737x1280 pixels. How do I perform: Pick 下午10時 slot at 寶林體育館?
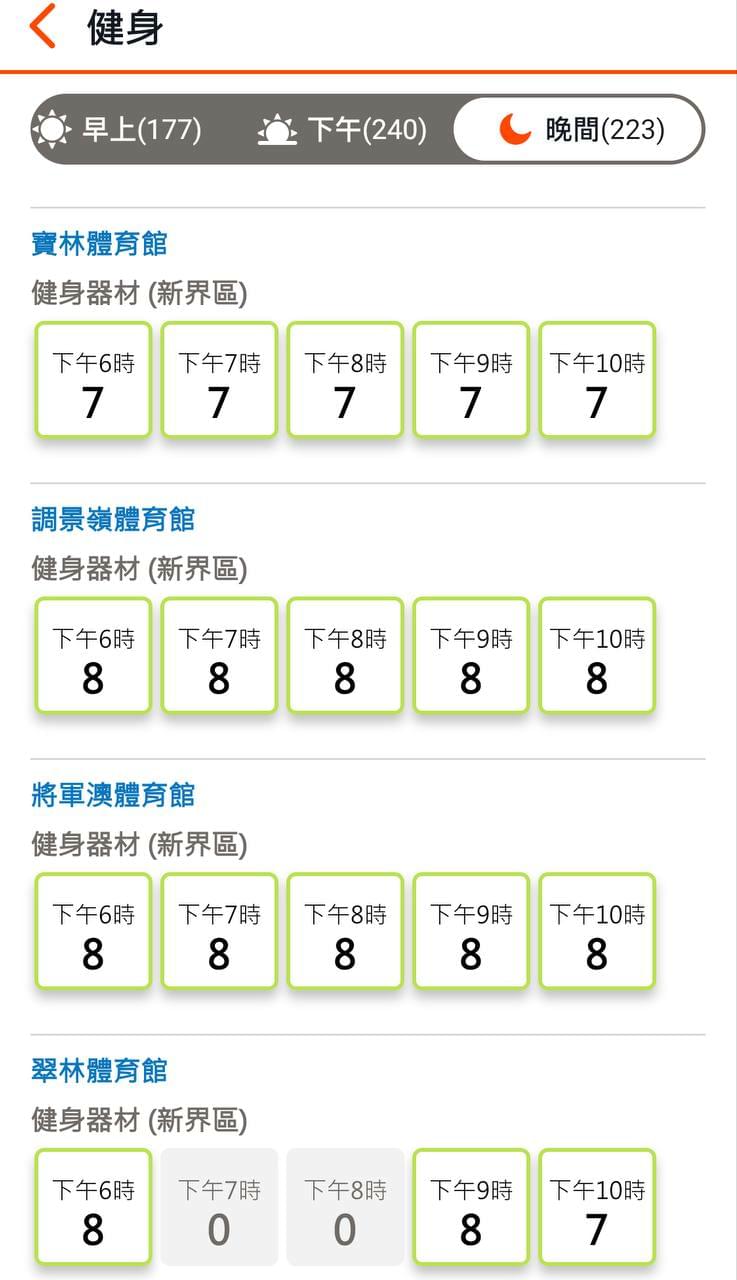[597, 379]
